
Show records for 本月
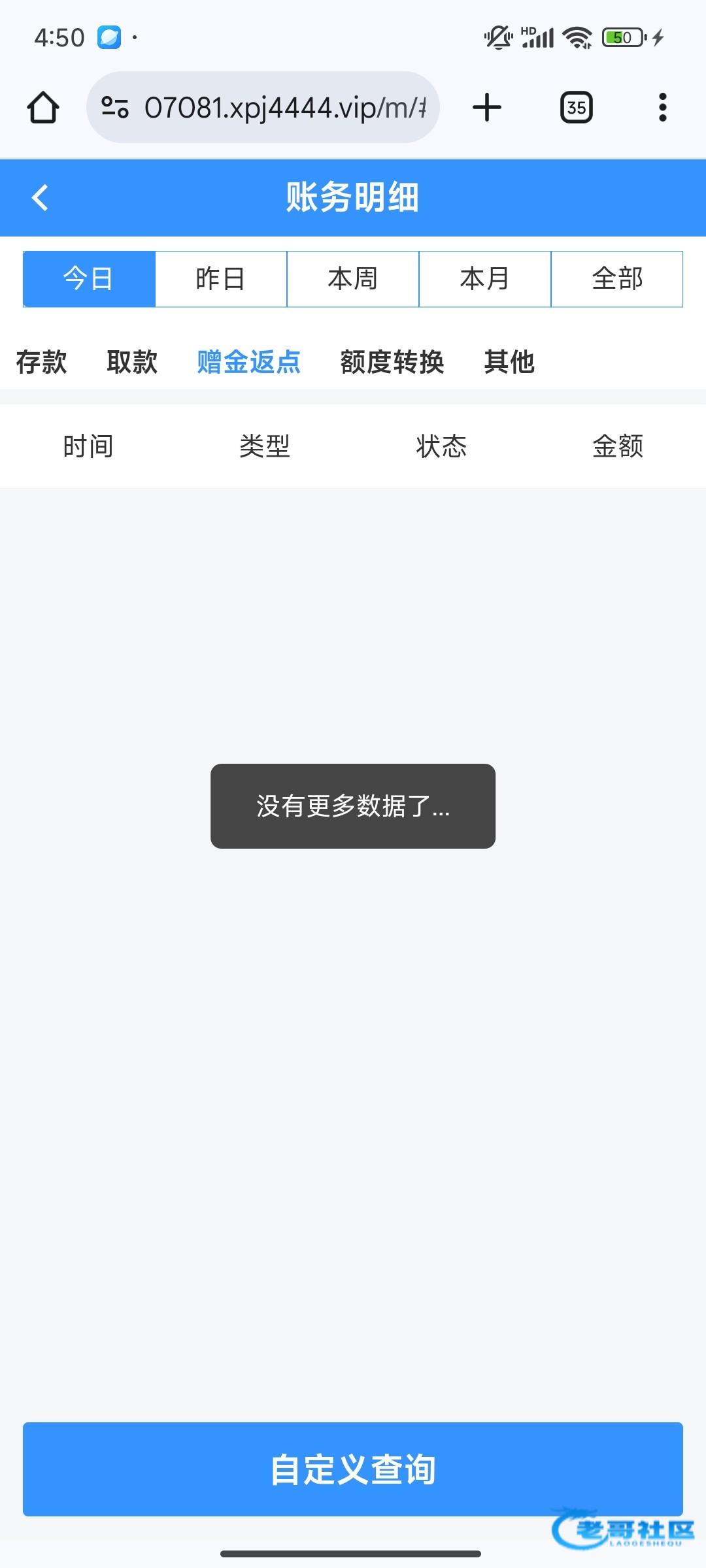(x=485, y=279)
